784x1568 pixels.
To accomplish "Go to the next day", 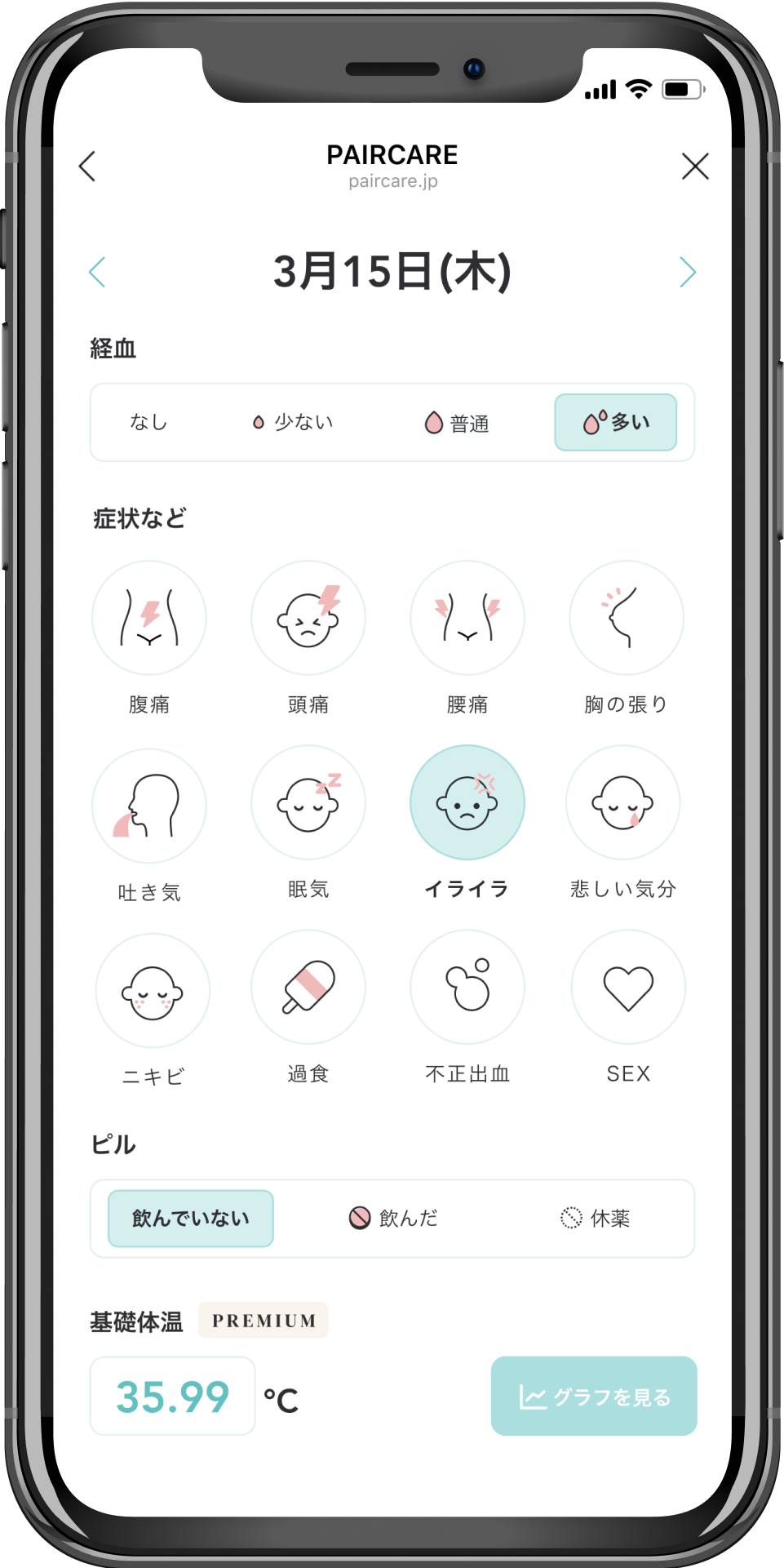I will (x=687, y=272).
